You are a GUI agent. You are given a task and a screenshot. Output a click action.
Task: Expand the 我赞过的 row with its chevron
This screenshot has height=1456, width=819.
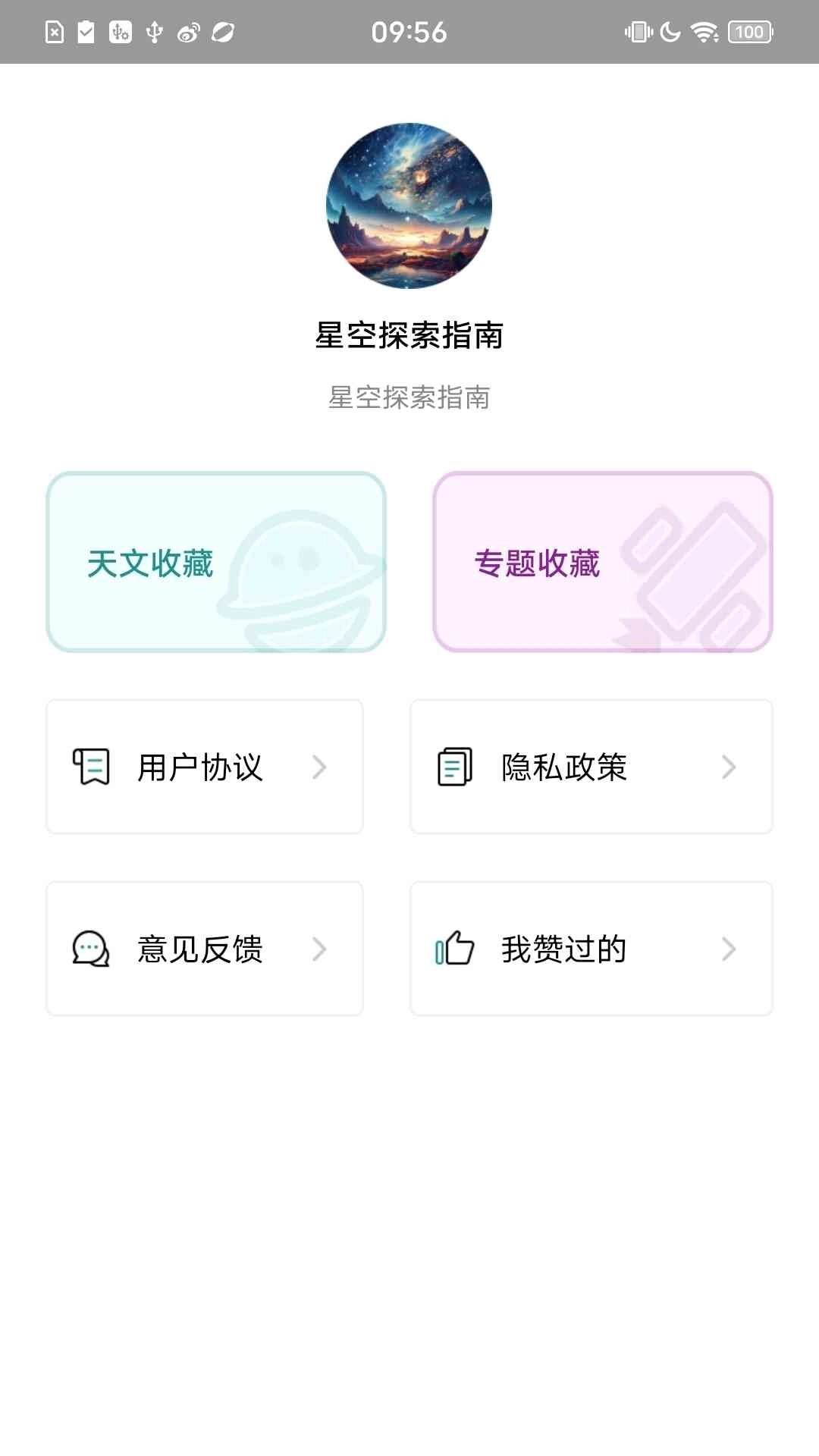pyautogui.click(x=728, y=948)
